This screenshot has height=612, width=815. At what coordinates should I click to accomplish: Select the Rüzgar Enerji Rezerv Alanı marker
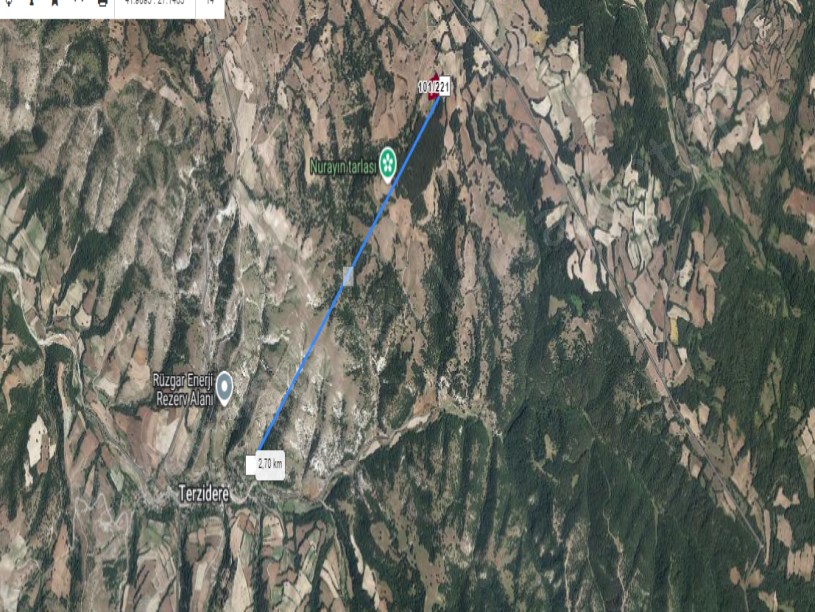tap(224, 383)
